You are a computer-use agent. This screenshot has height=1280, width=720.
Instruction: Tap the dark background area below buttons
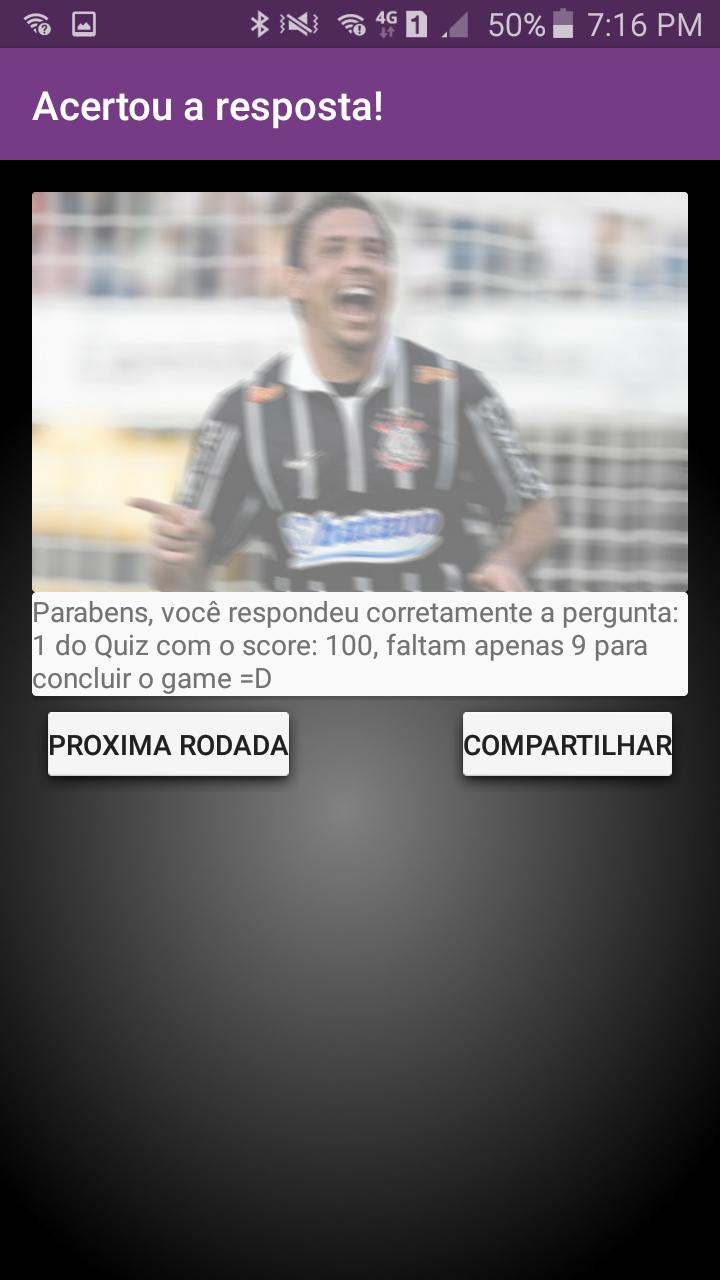[360, 1000]
